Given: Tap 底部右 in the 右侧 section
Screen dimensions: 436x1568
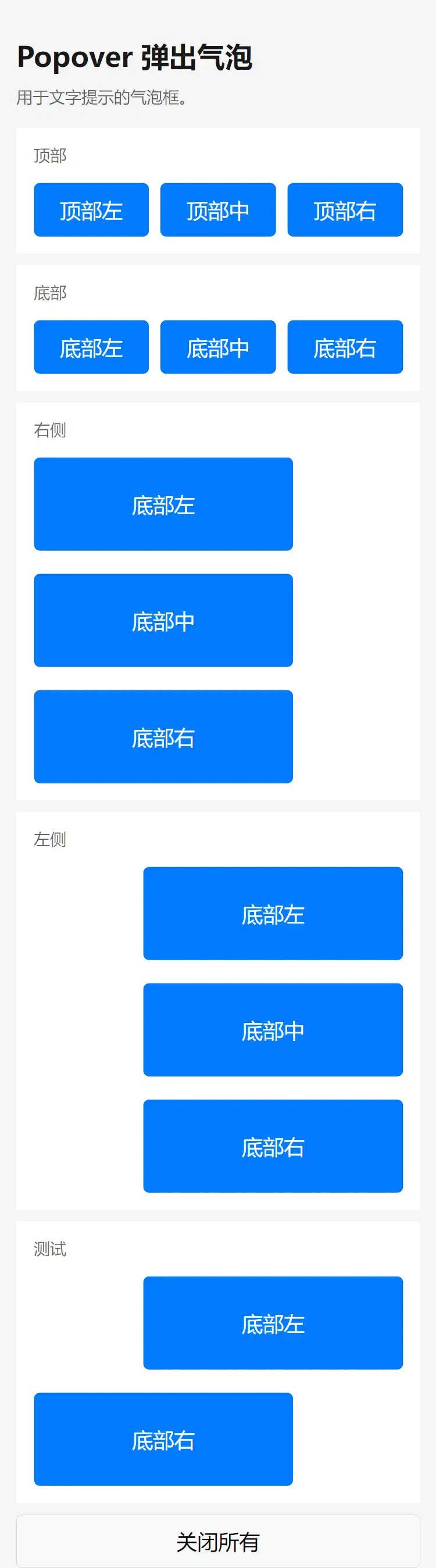Looking at the screenshot, I should pyautogui.click(x=163, y=736).
